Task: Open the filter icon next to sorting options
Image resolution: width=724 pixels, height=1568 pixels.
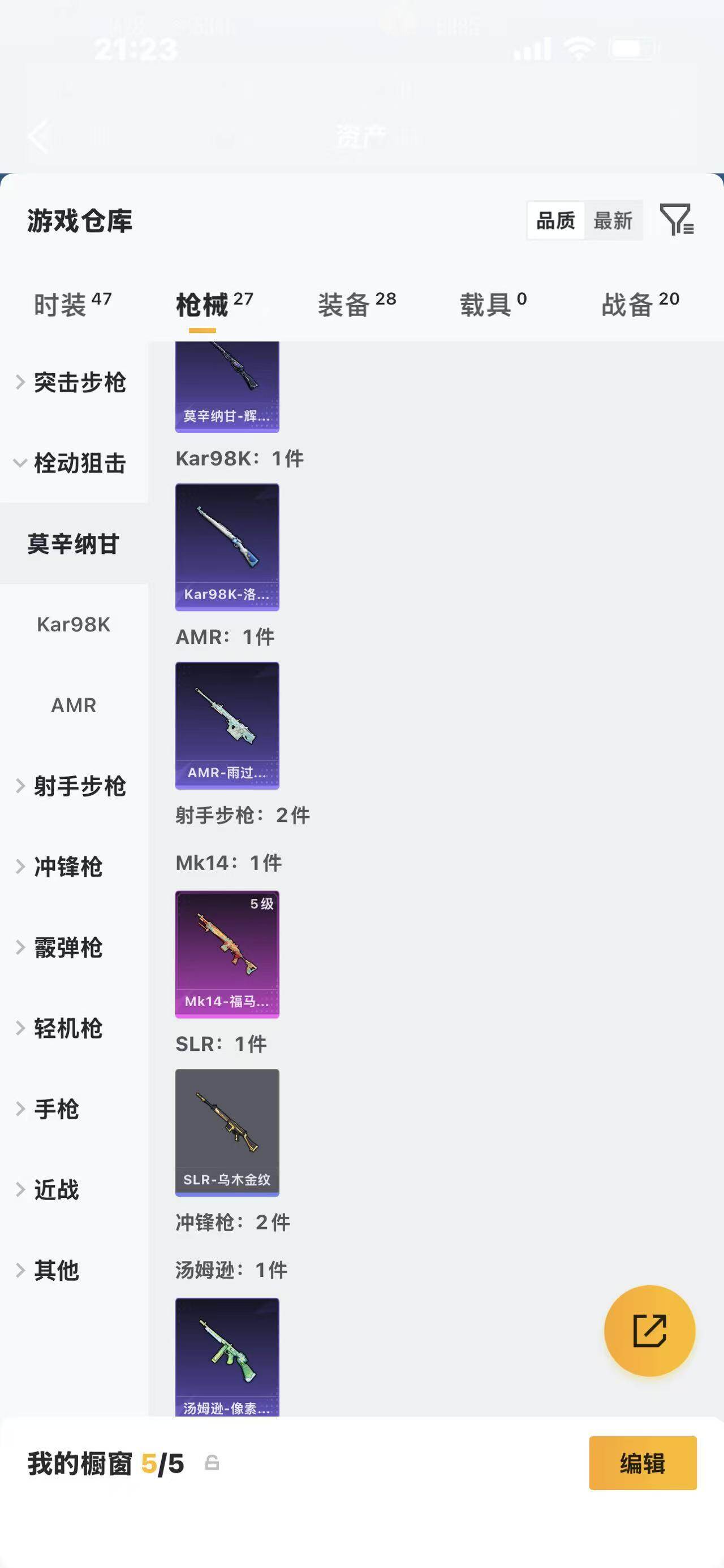Action: [x=678, y=221]
